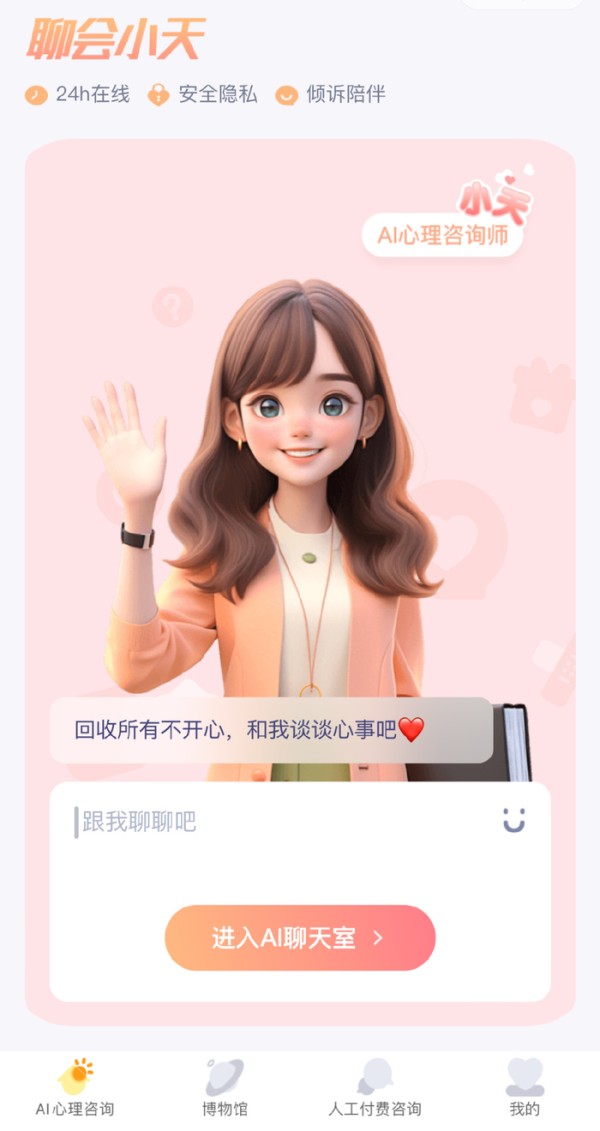600x1131 pixels.
Task: Enter the AI chat room via 进入AI聊天室
Action: pyautogui.click(x=300, y=938)
